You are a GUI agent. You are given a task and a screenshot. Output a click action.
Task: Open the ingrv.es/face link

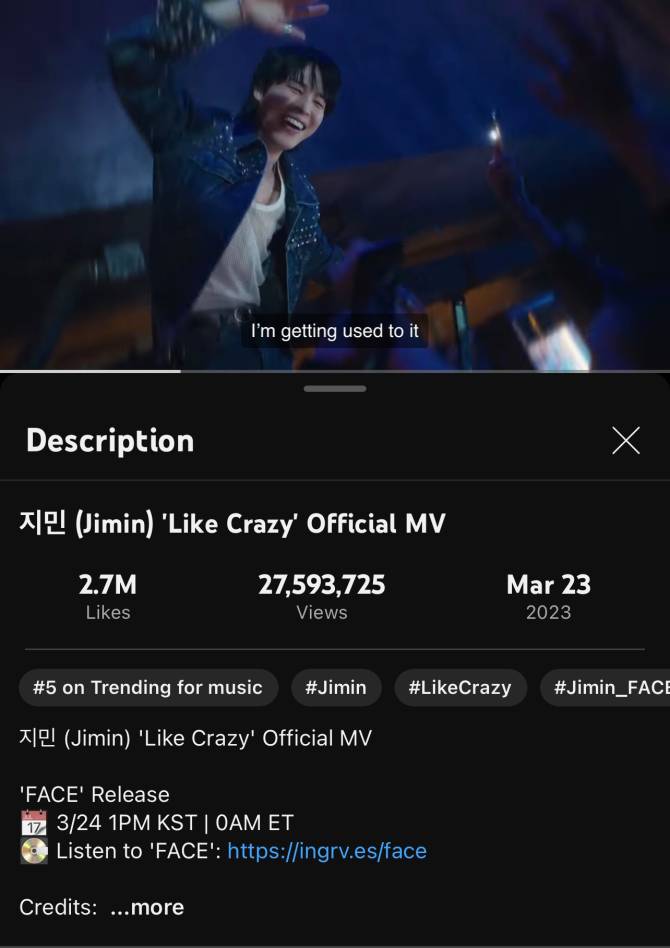point(327,851)
